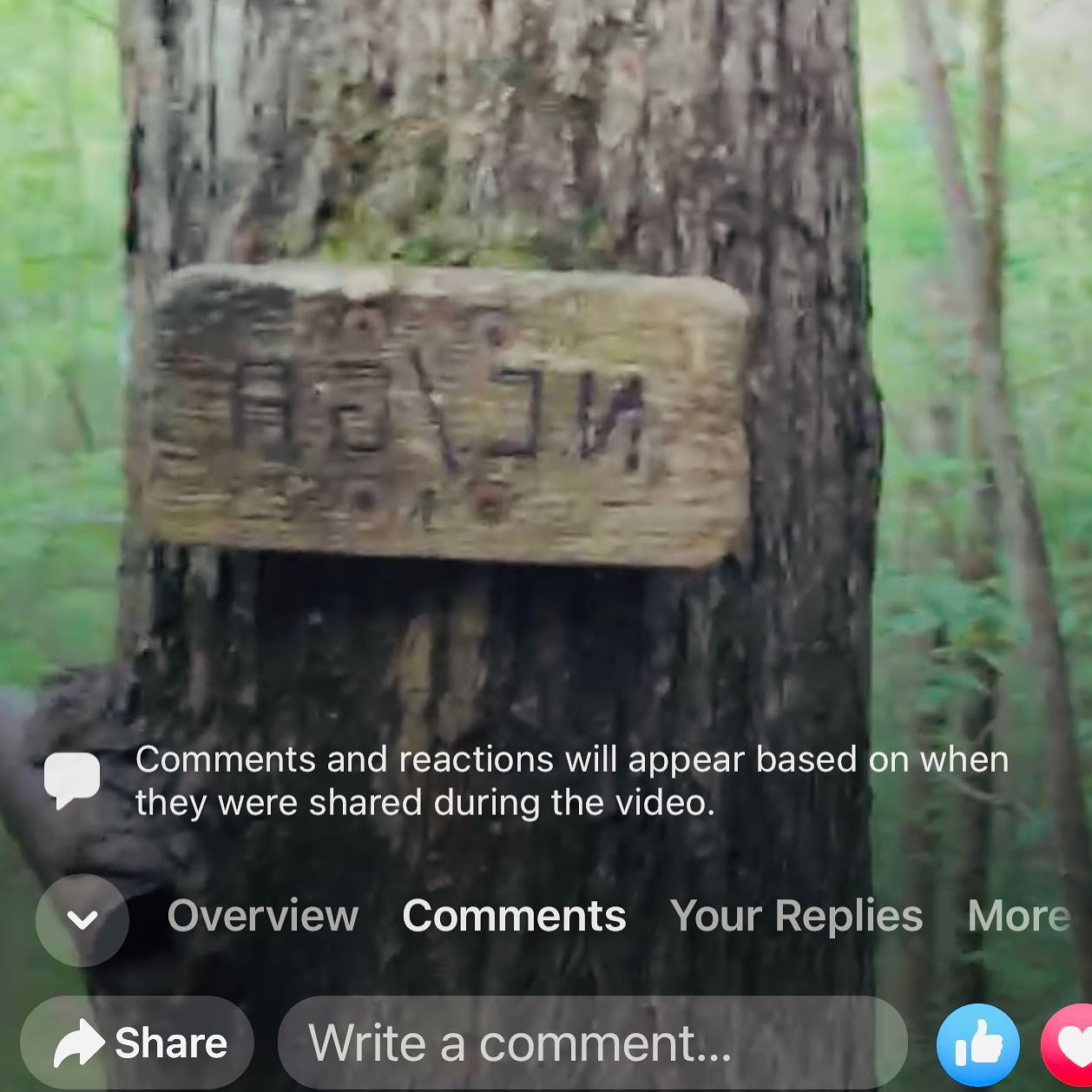This screenshot has height=1092, width=1092.
Task: Collapse the comments panel with down chevron
Action: (82, 919)
